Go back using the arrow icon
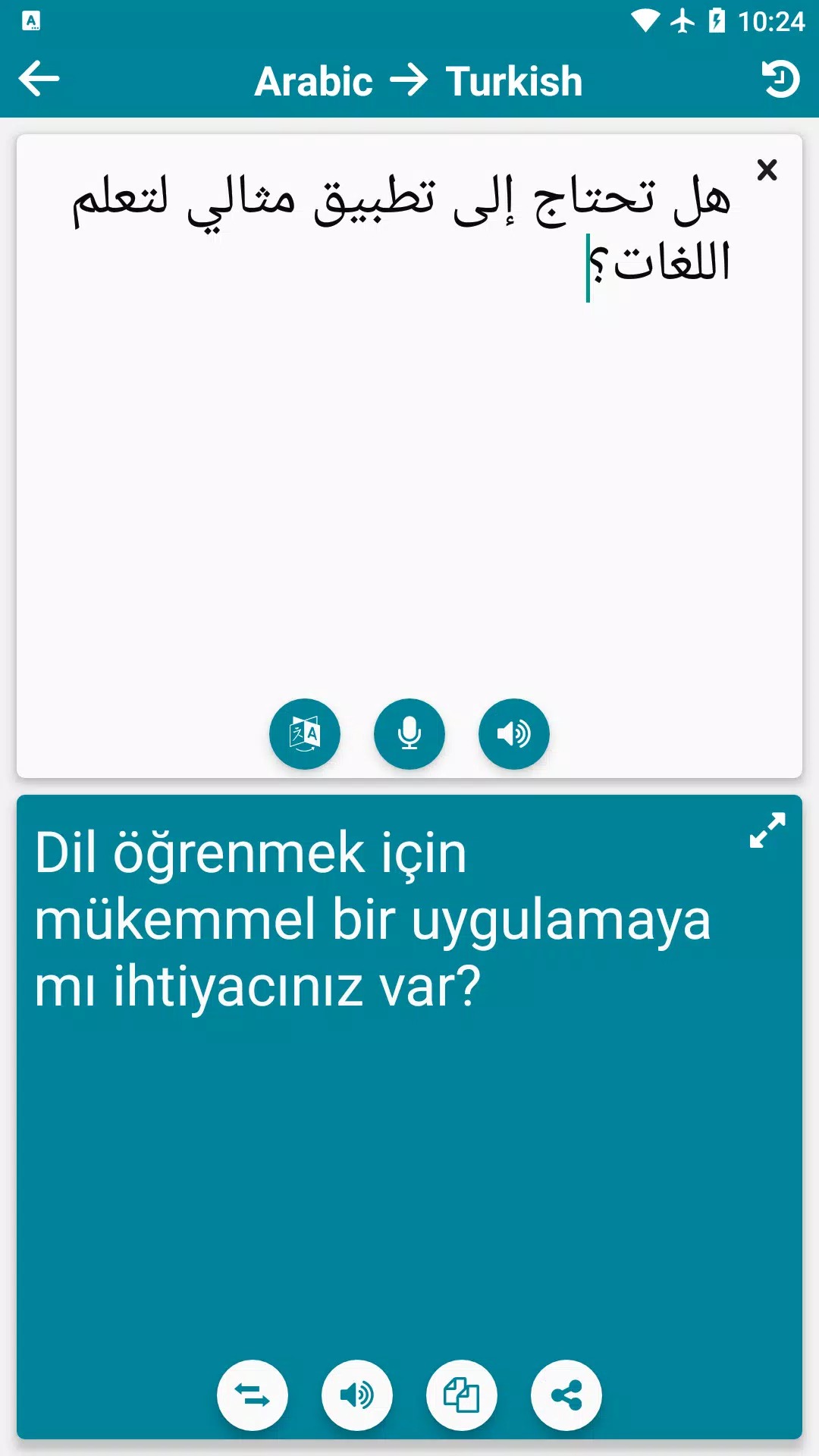Image resolution: width=819 pixels, height=1456 pixels. [x=39, y=79]
